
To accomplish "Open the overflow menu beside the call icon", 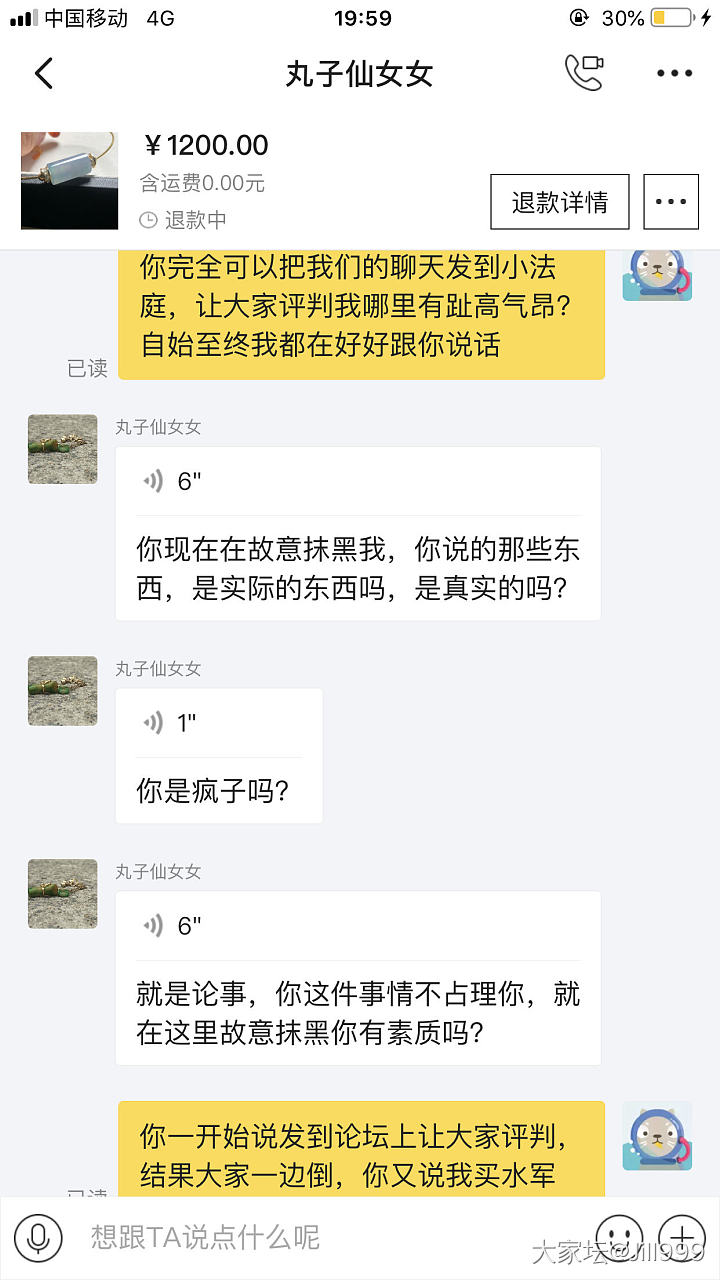I will pyautogui.click(x=674, y=73).
